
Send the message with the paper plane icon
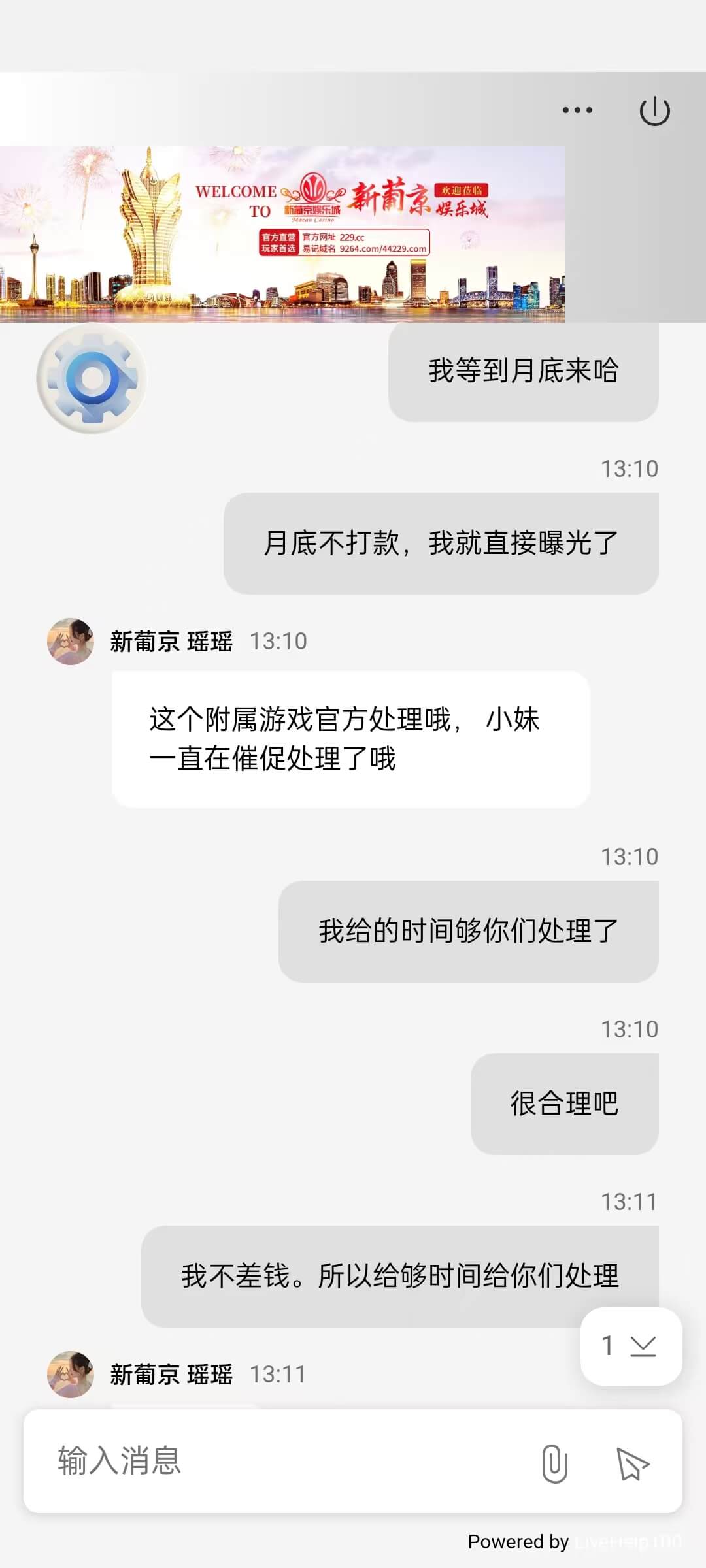coord(632,1463)
